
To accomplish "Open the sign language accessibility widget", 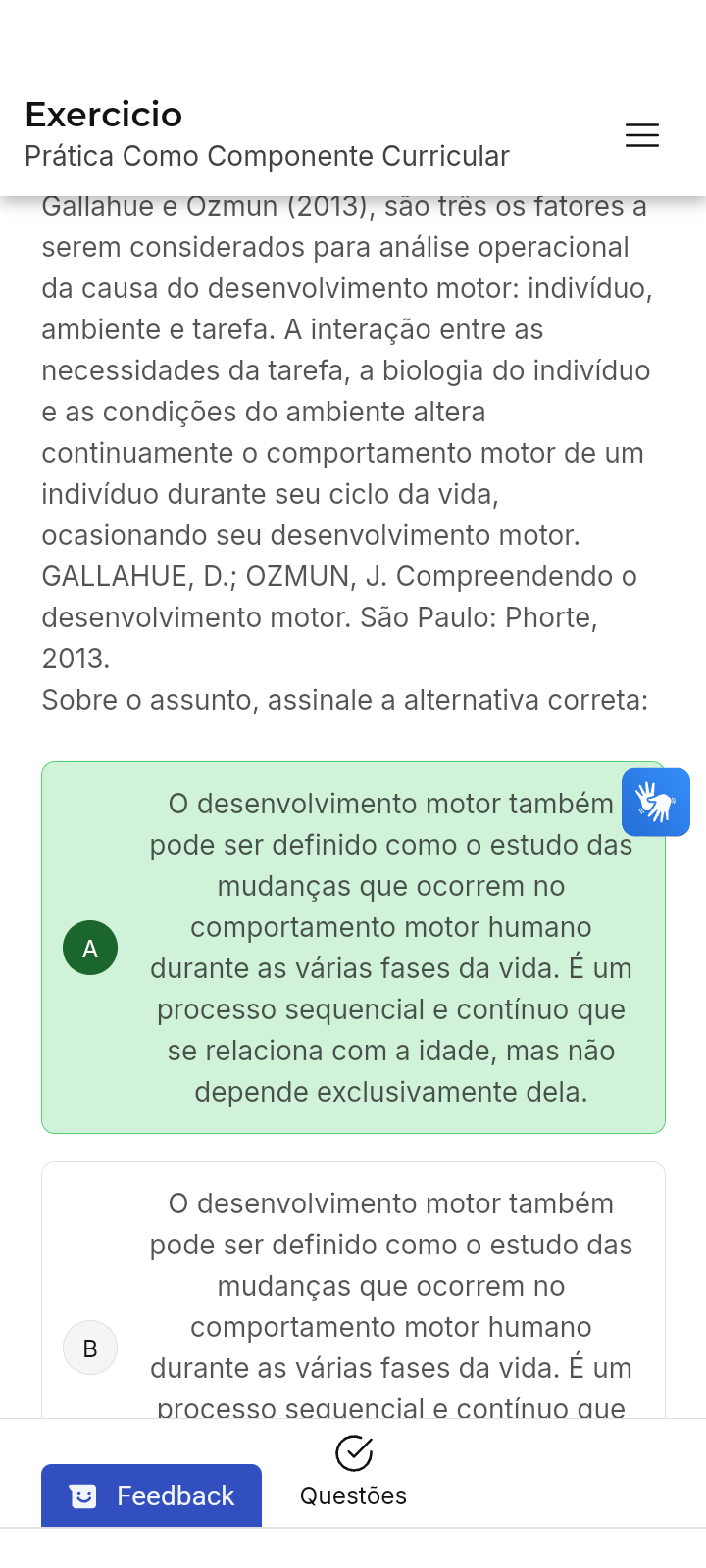I will [655, 802].
